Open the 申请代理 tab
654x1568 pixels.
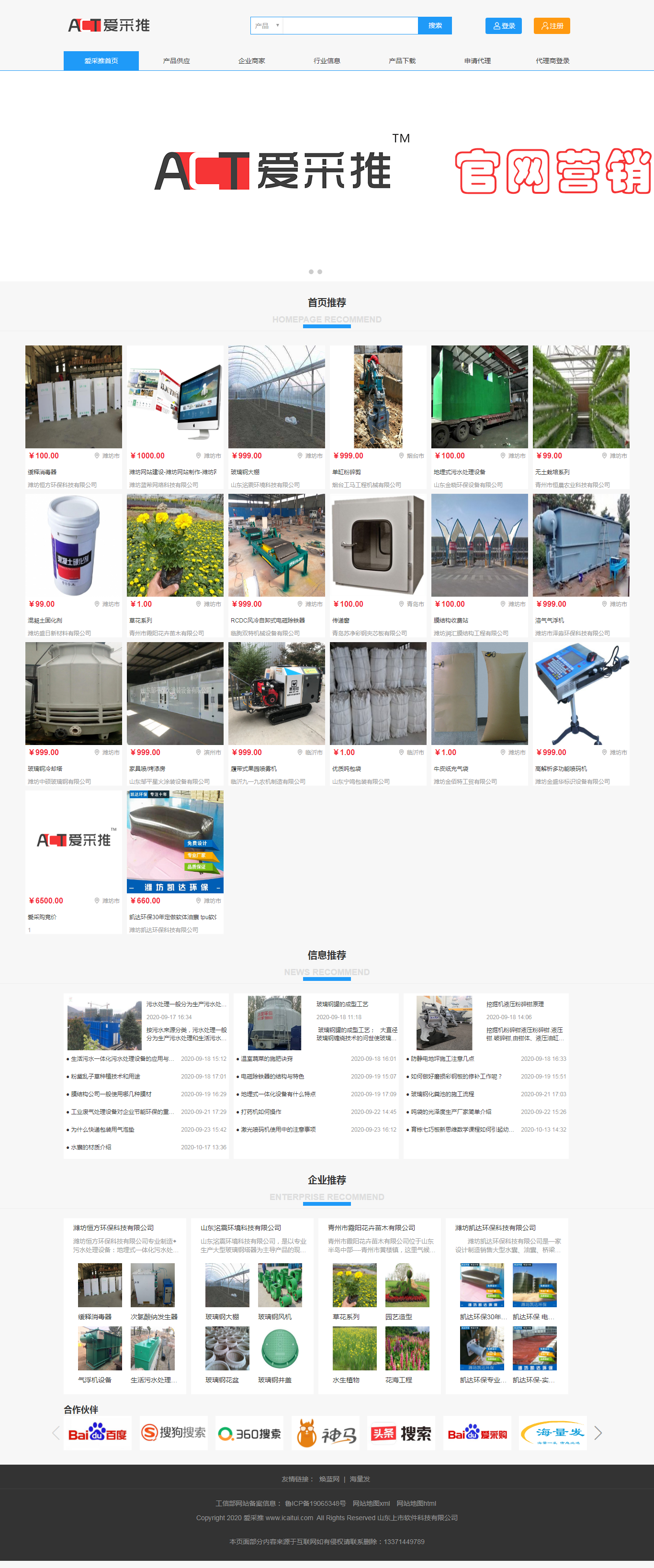coord(477,61)
